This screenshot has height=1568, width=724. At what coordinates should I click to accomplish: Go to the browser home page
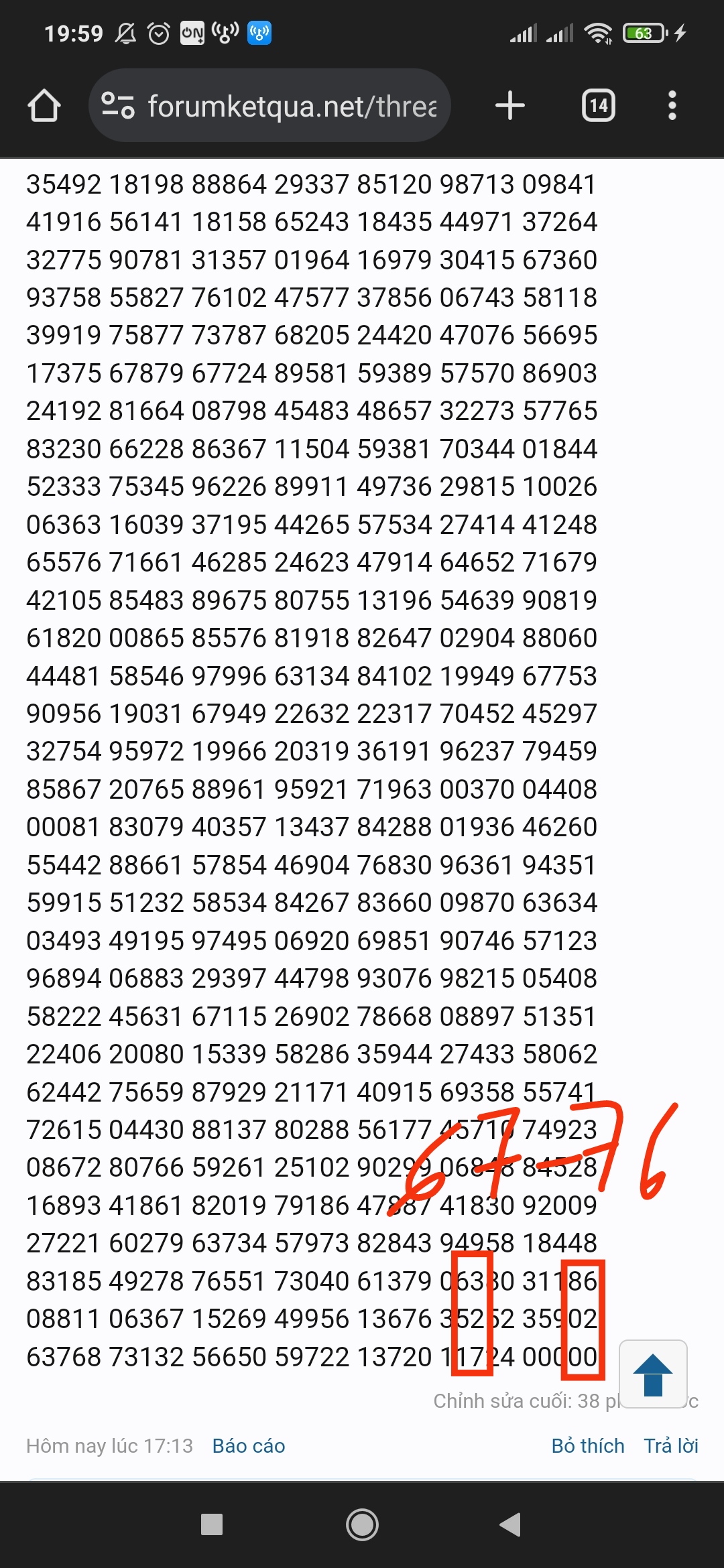pyautogui.click(x=44, y=106)
